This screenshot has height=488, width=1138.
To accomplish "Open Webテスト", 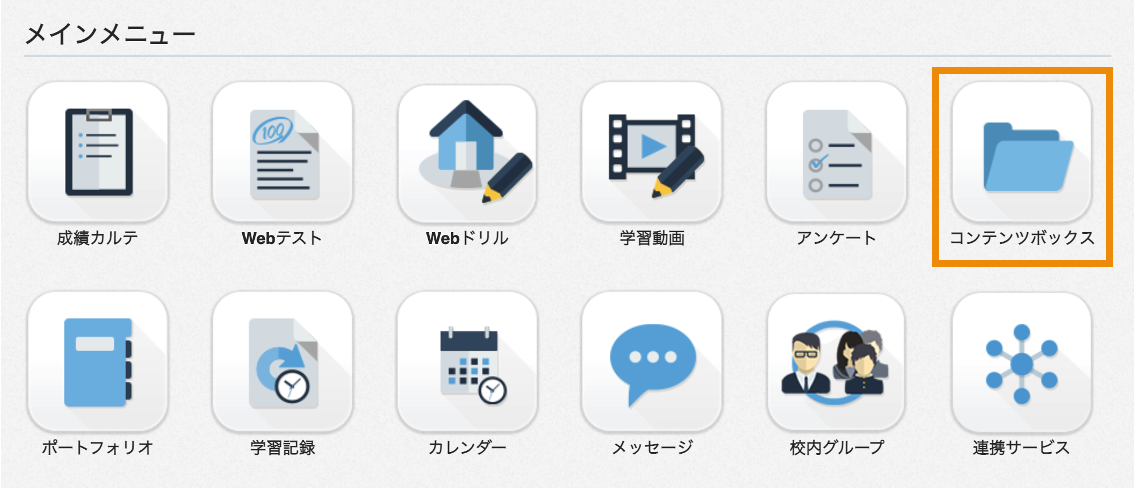I will (282, 152).
